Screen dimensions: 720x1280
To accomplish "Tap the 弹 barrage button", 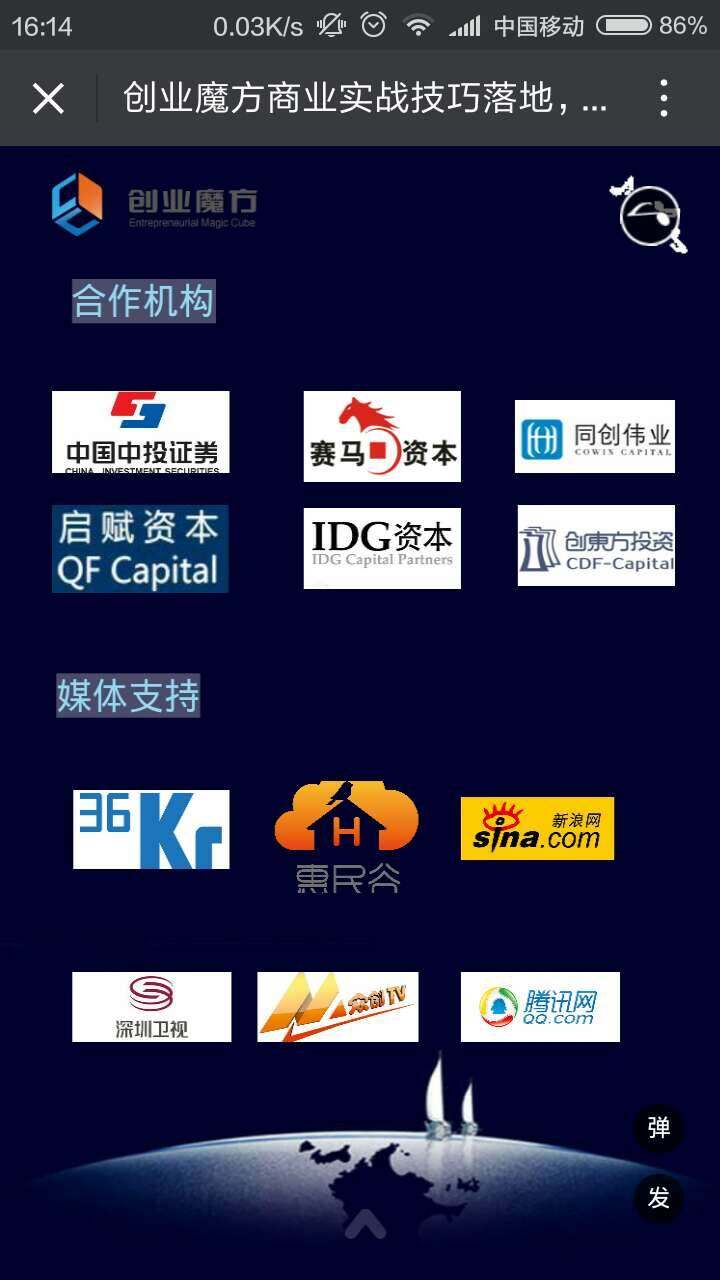I will [x=658, y=1128].
